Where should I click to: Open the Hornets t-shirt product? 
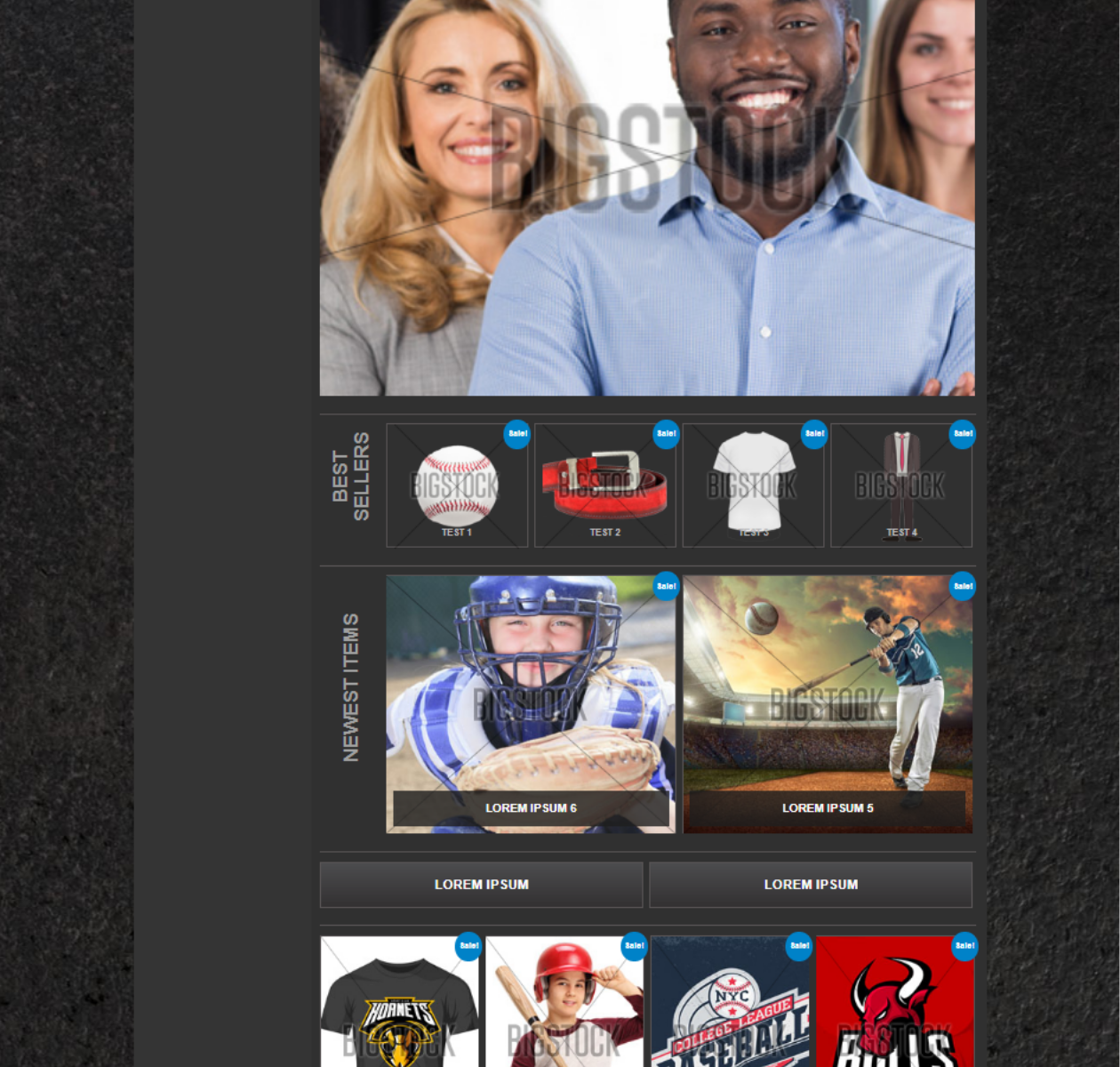[x=399, y=1005]
